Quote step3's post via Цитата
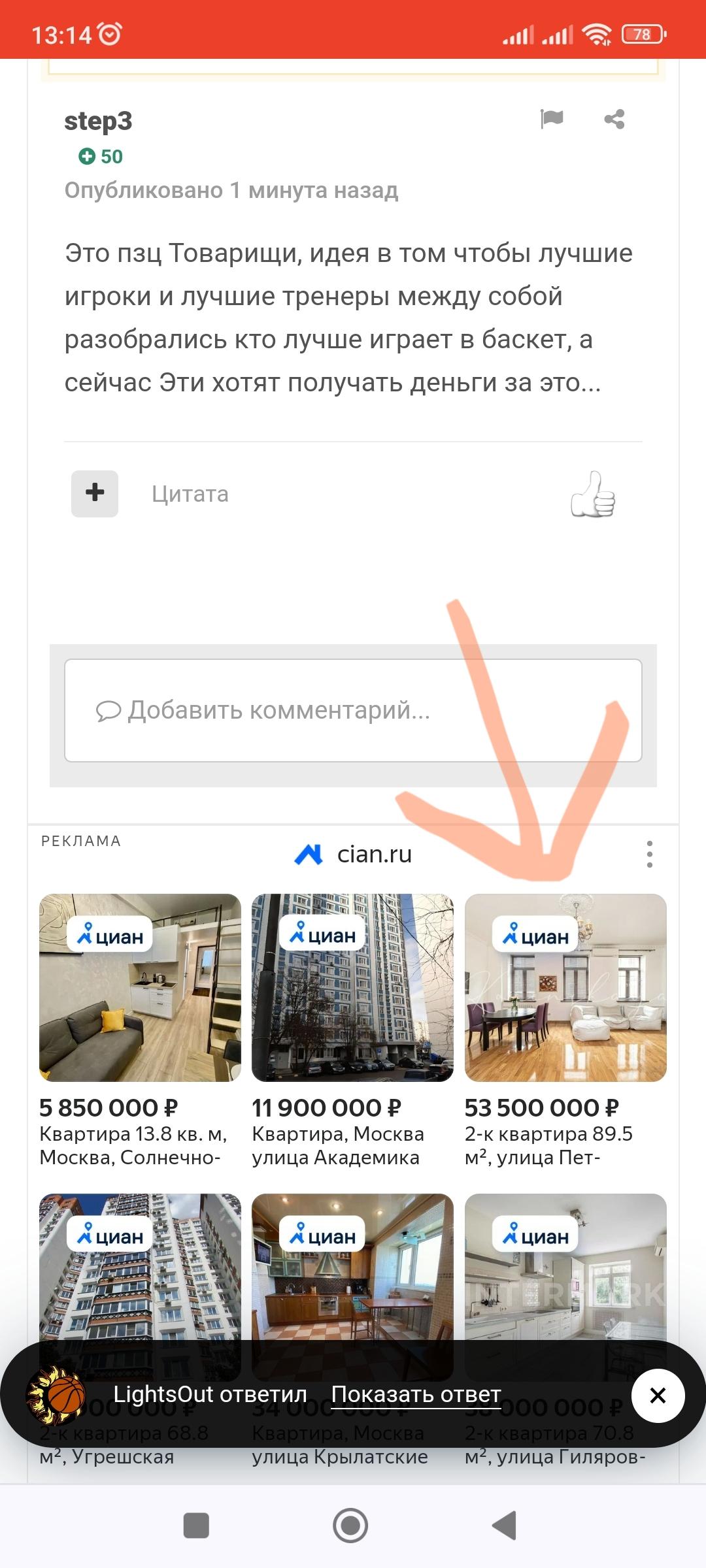 [x=190, y=494]
